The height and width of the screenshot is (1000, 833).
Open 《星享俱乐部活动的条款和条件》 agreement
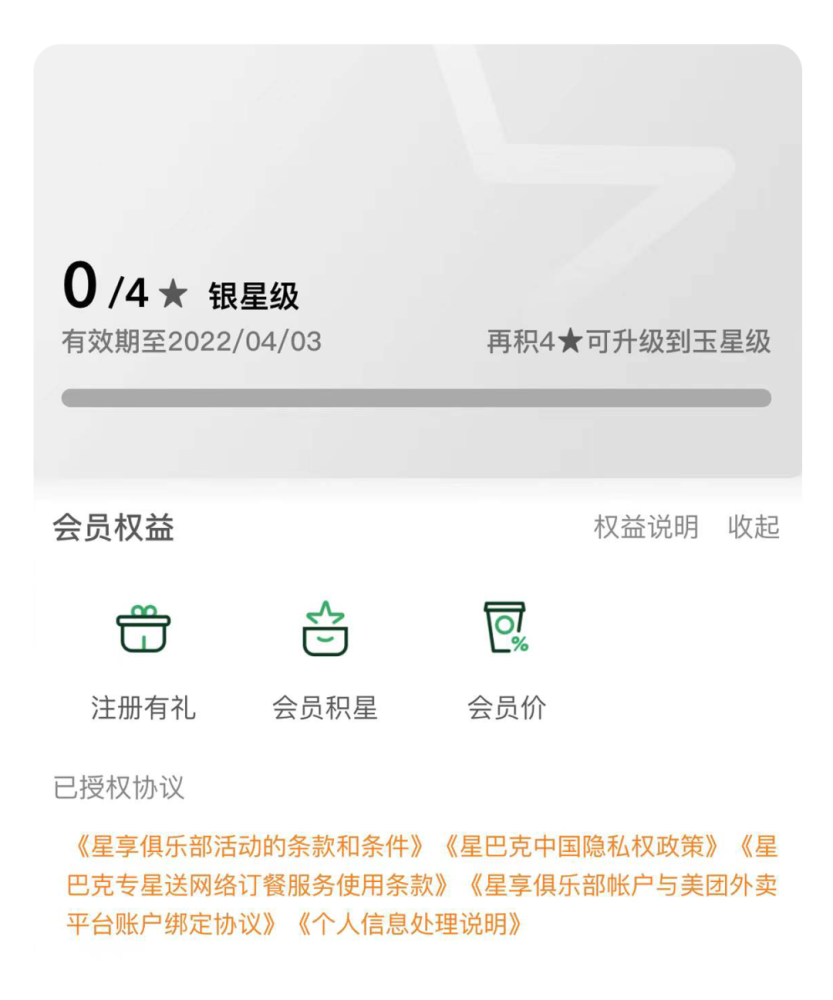[249, 846]
